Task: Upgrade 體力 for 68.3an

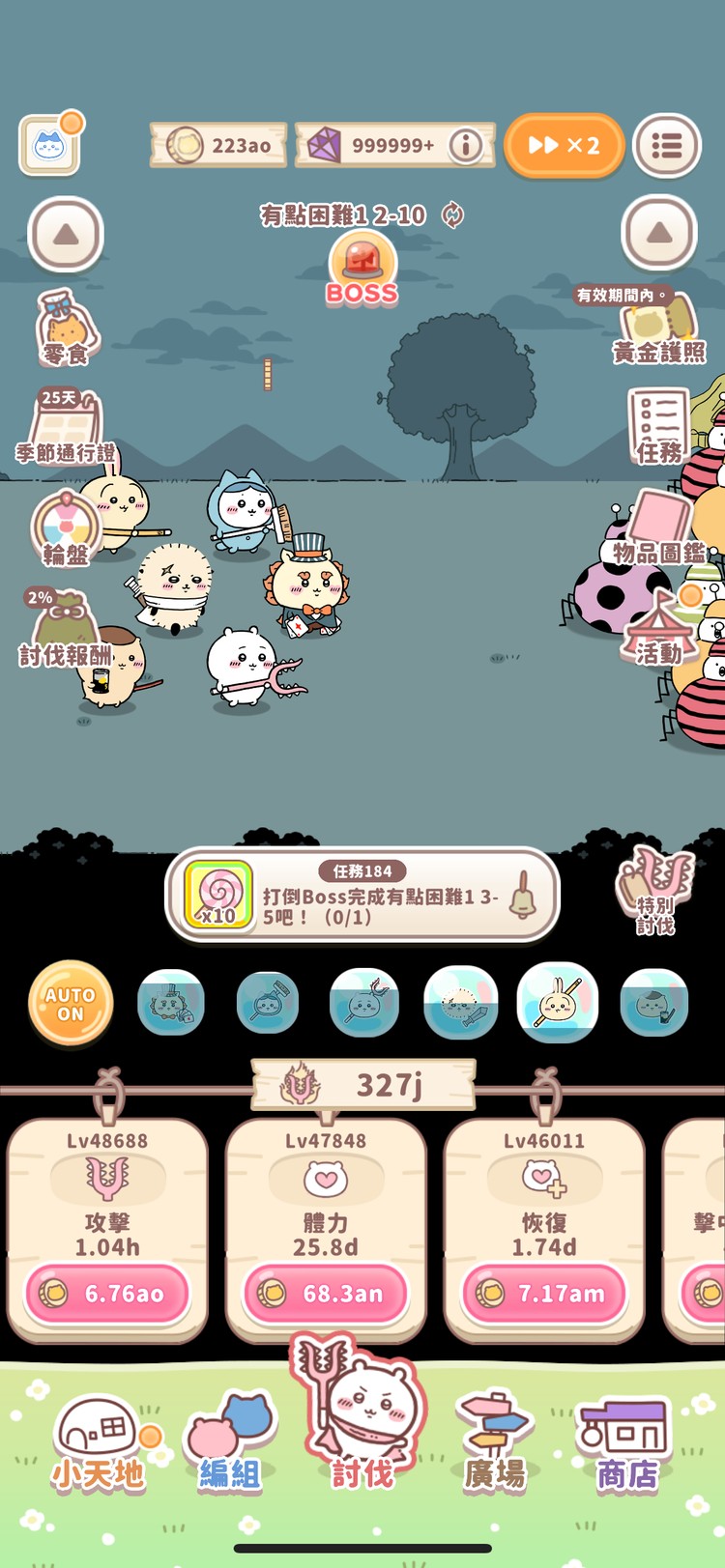Action: (326, 1293)
